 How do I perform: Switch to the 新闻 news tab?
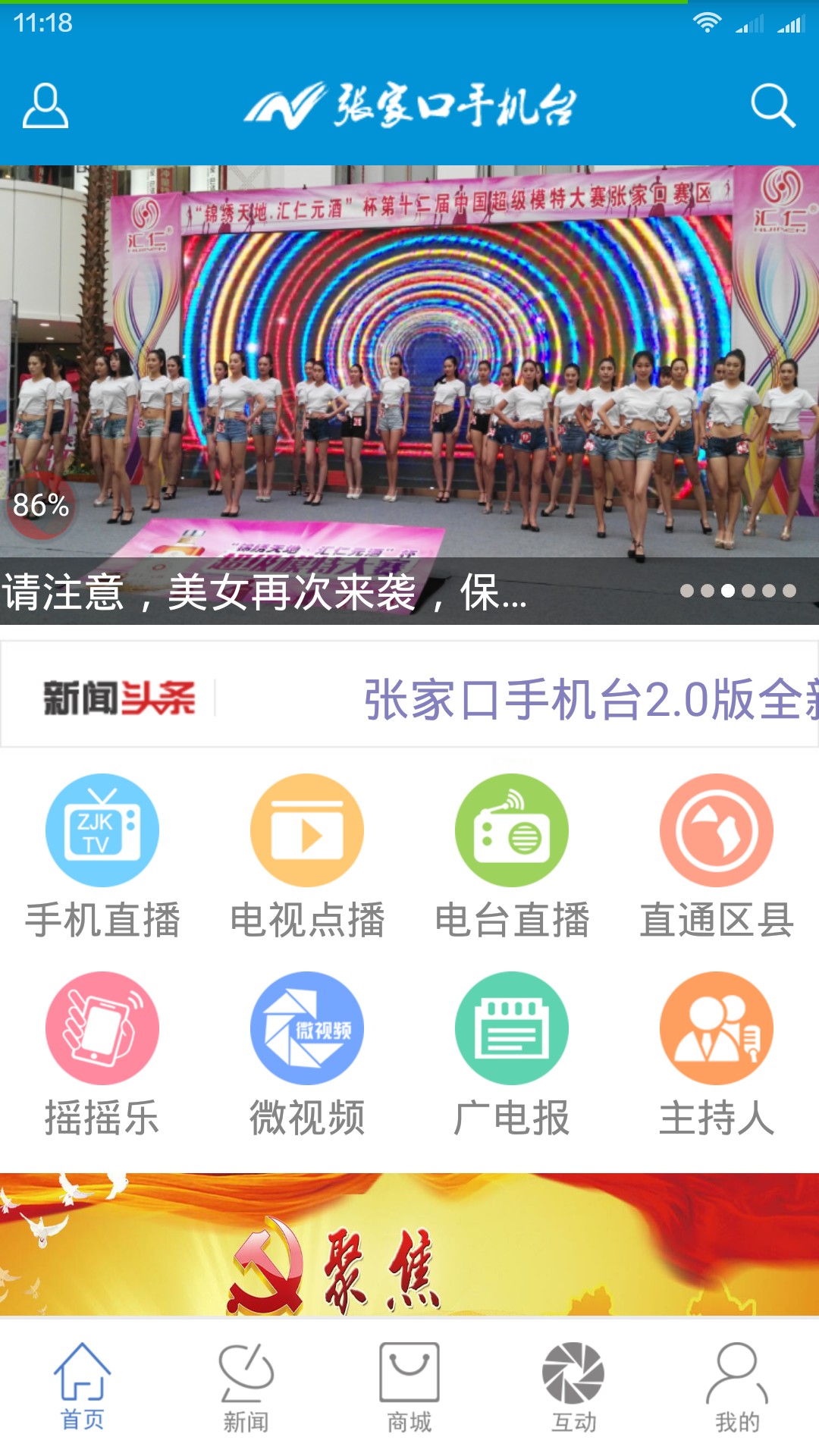point(246,1388)
